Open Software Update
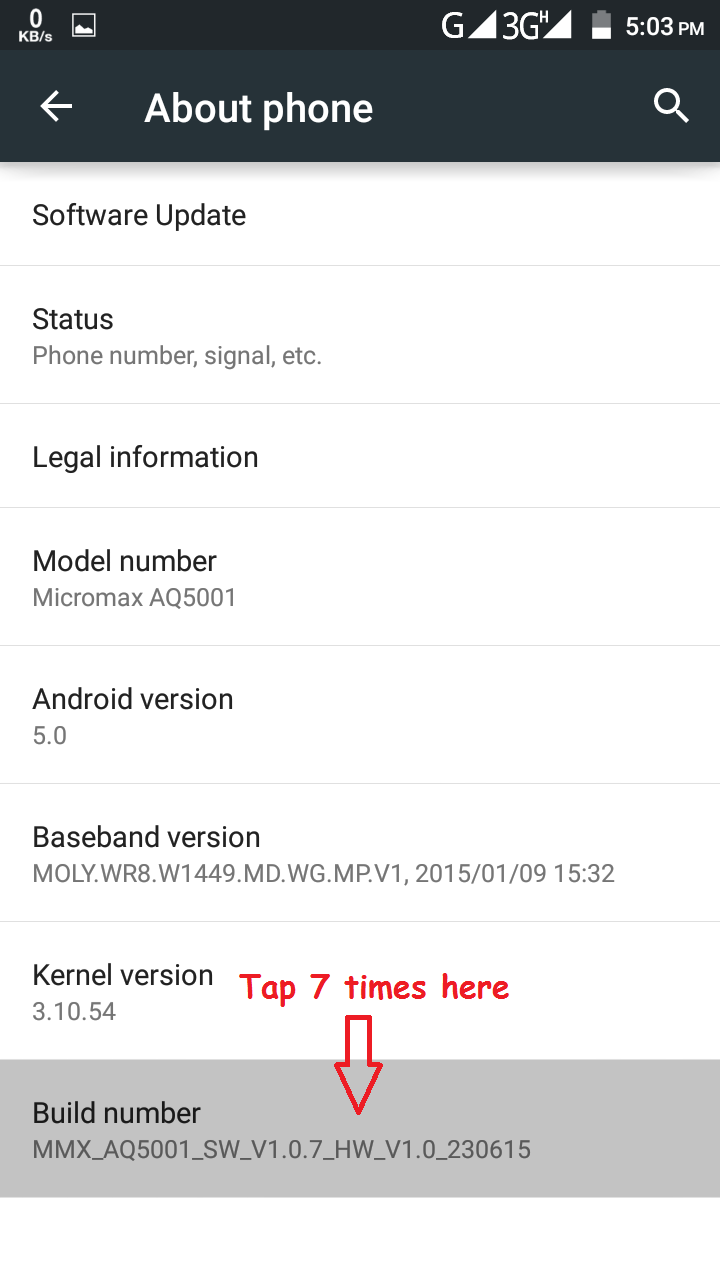720x1280 pixels. (360, 215)
